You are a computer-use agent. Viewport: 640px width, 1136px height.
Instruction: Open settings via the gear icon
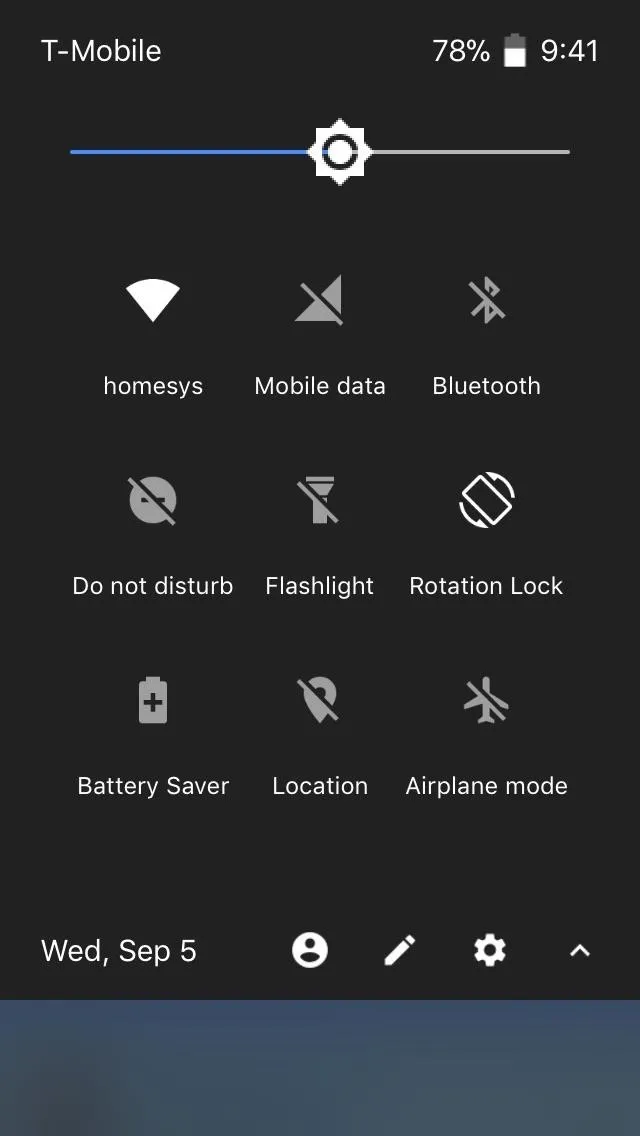point(489,950)
